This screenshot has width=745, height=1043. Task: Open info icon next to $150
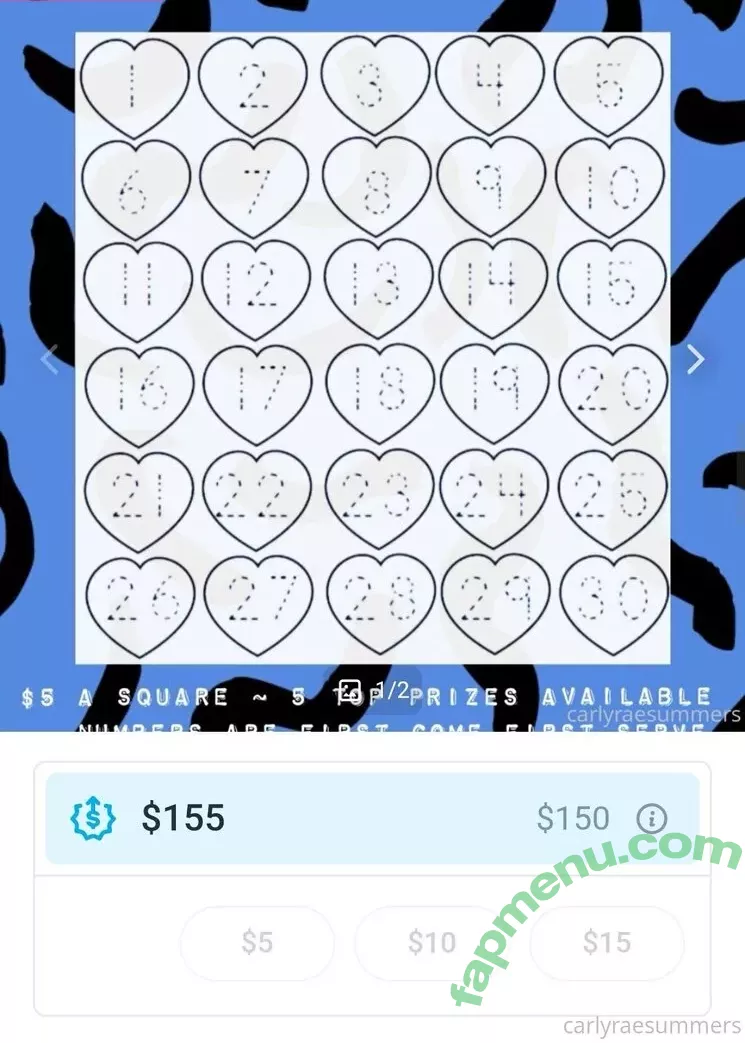652,819
